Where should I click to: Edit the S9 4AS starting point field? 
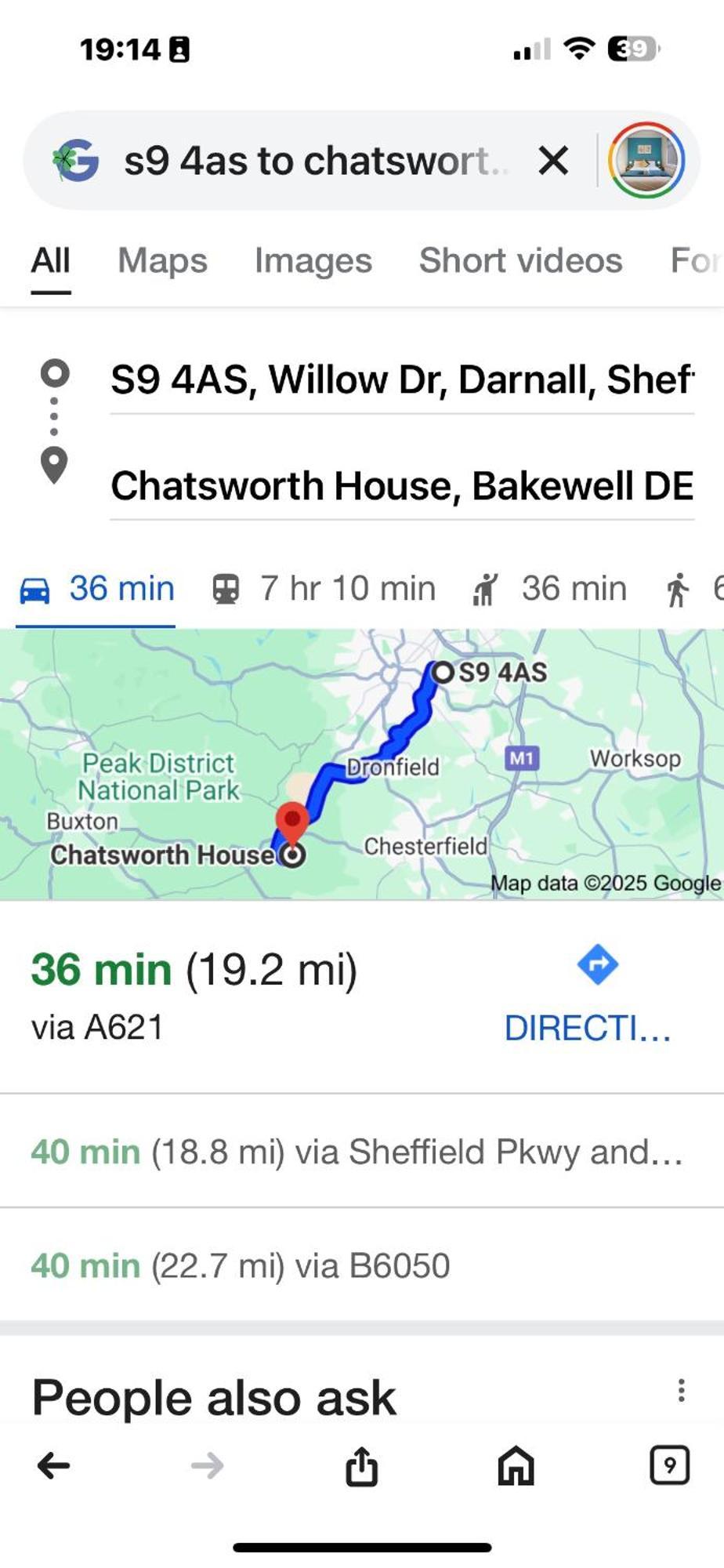coord(401,379)
